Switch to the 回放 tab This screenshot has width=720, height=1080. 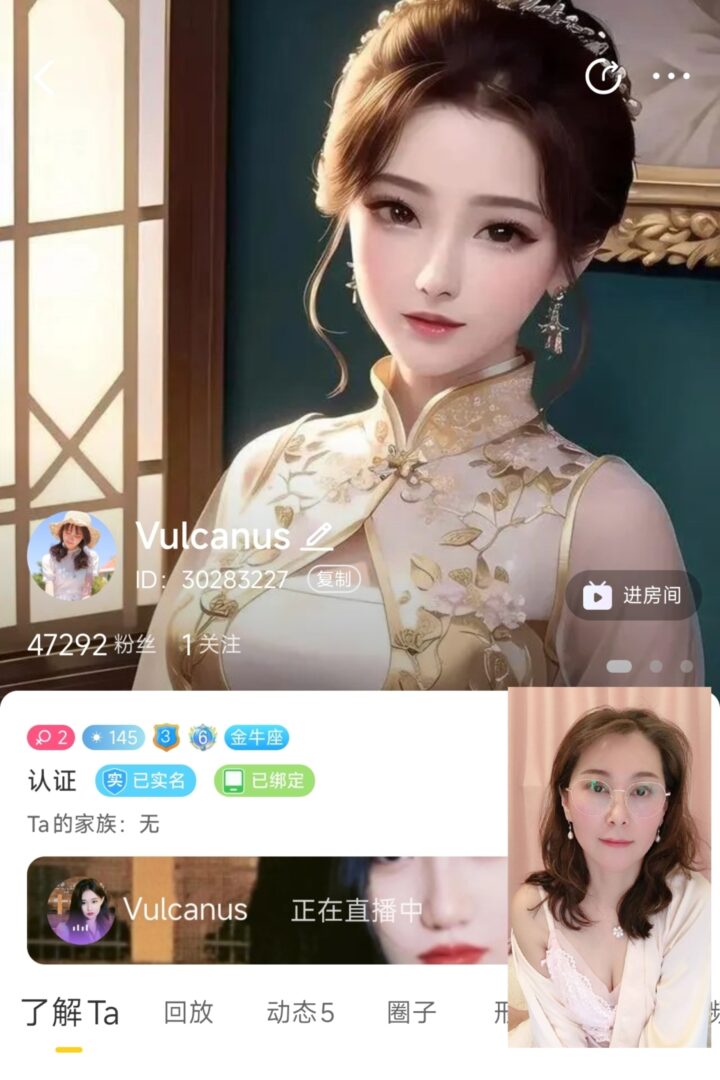point(188,1012)
